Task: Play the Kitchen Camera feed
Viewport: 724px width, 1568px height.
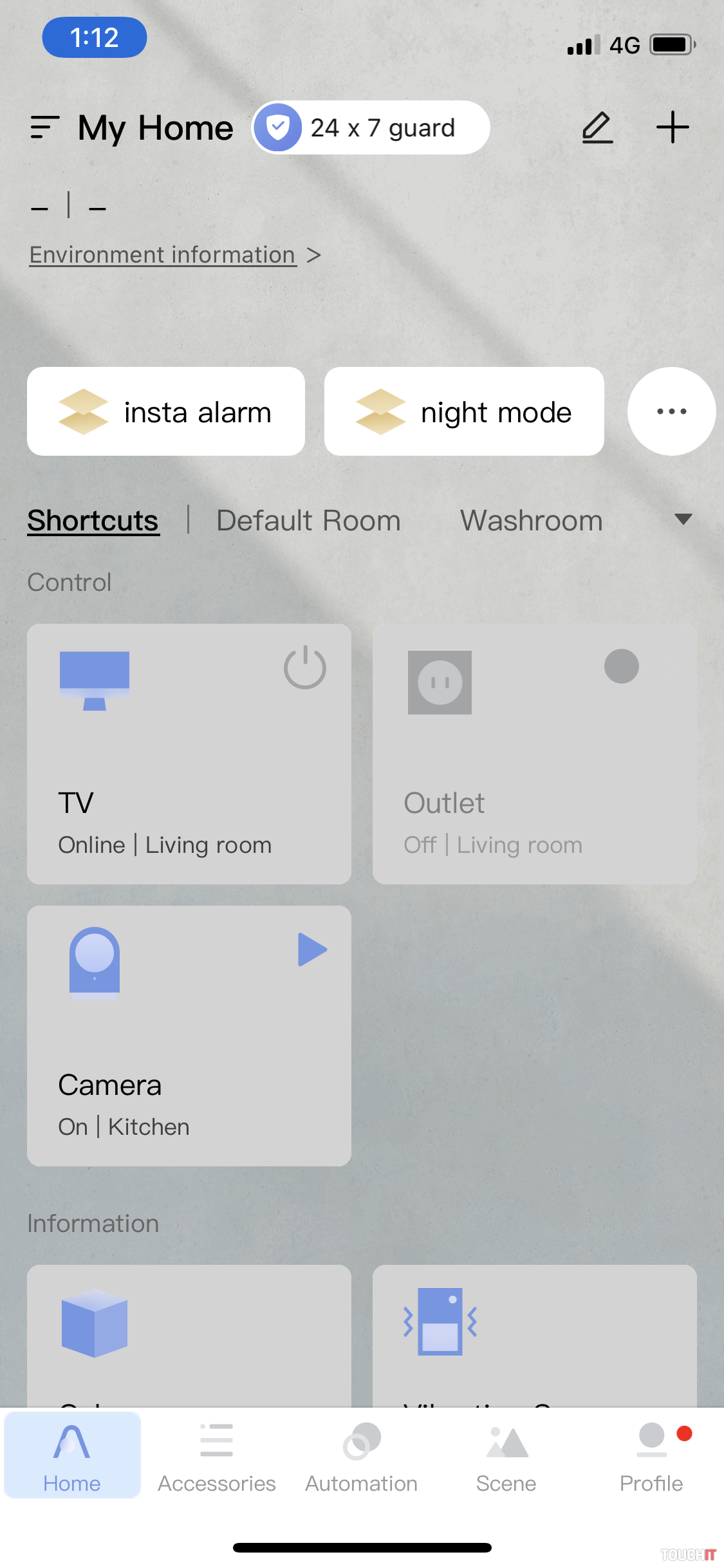Action: 312,949
